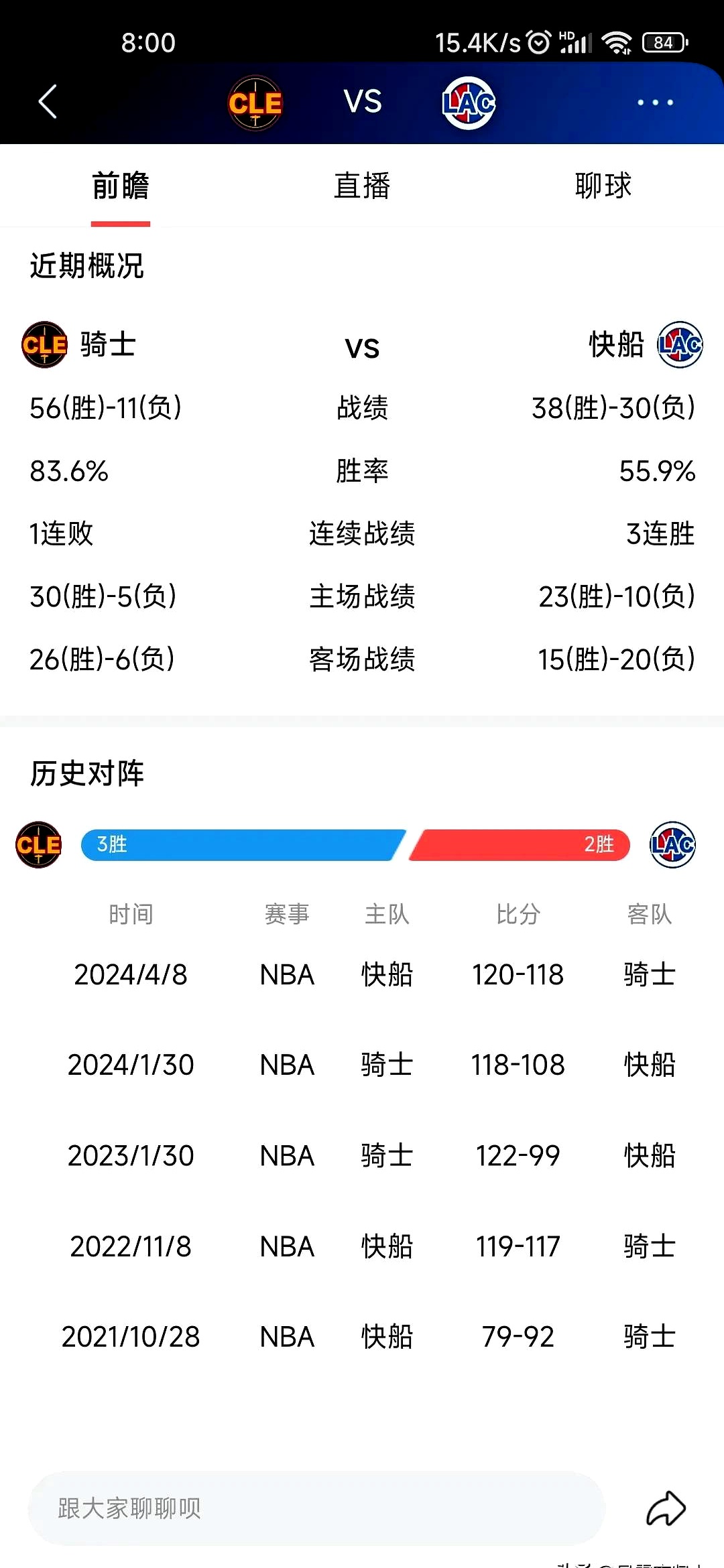Select the 前瞻 tab

tap(119, 186)
